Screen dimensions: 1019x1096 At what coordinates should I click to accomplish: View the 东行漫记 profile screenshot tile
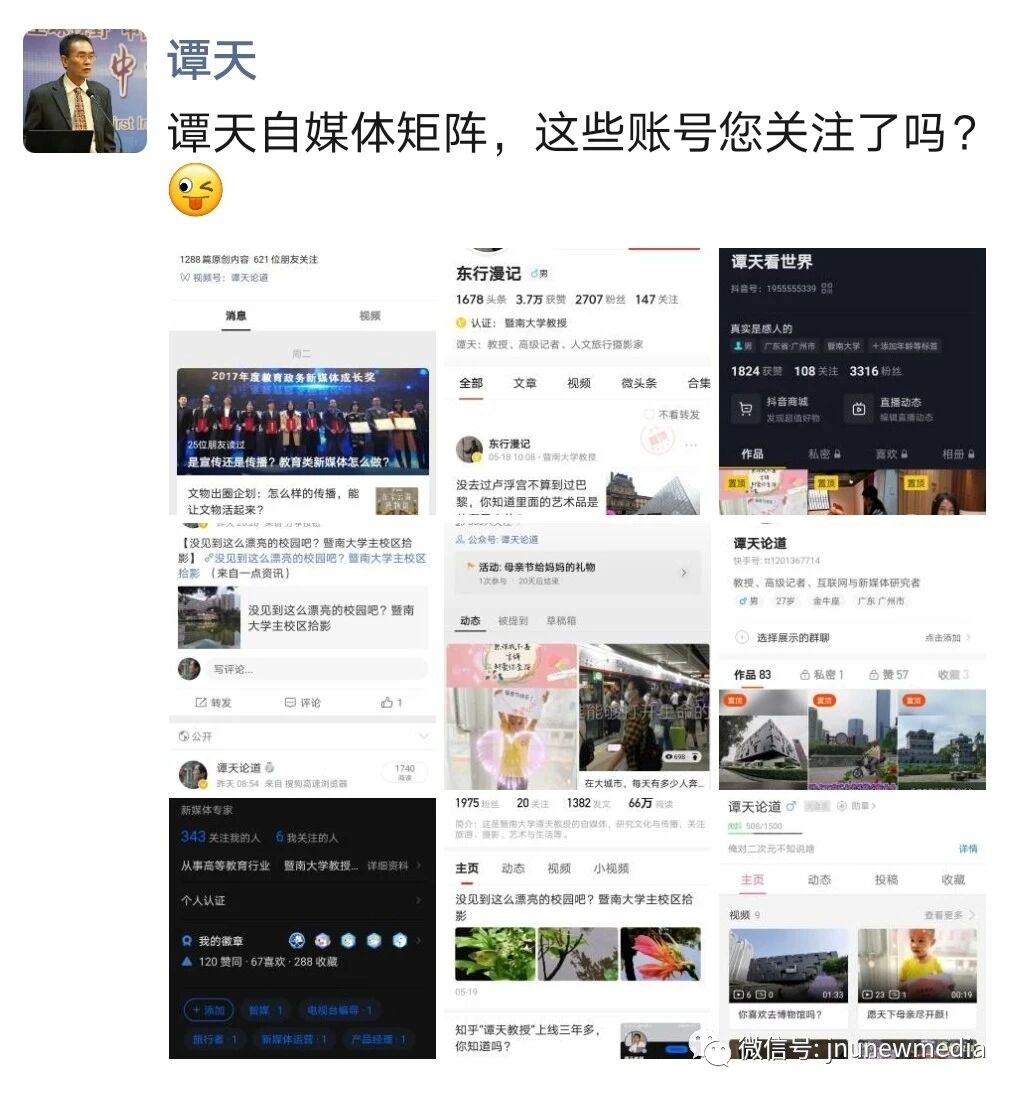coord(577,381)
